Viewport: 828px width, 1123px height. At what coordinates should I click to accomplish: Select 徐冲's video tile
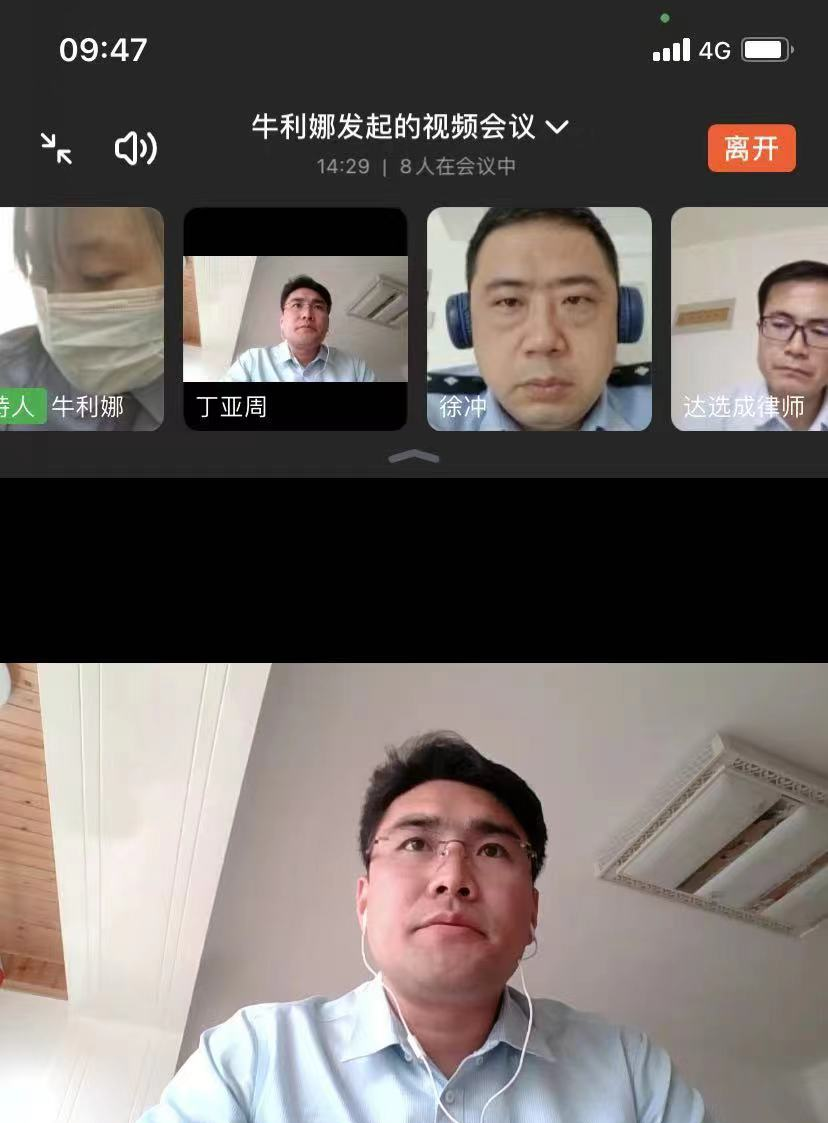point(539,318)
